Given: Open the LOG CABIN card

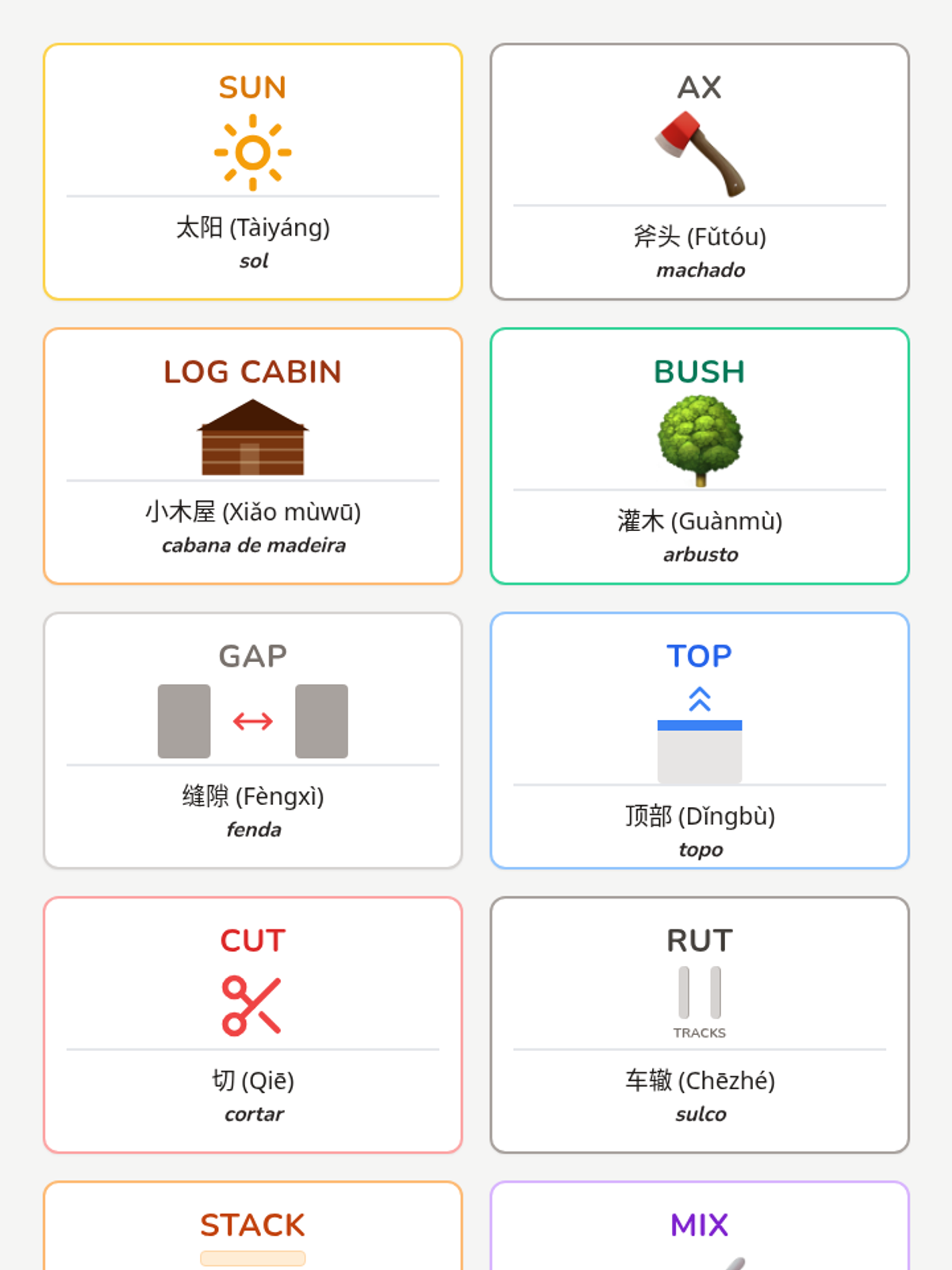Looking at the screenshot, I should pyautogui.click(x=252, y=456).
